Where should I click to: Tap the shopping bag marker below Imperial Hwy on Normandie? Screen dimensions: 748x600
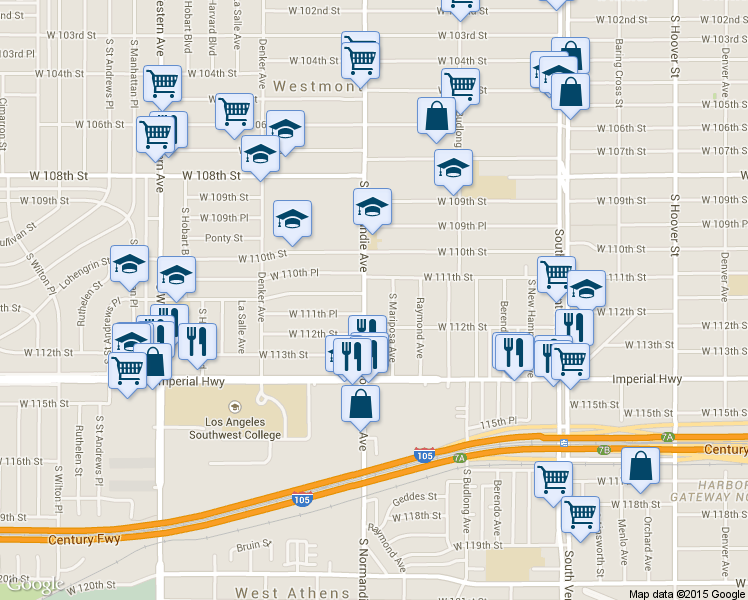tap(361, 404)
